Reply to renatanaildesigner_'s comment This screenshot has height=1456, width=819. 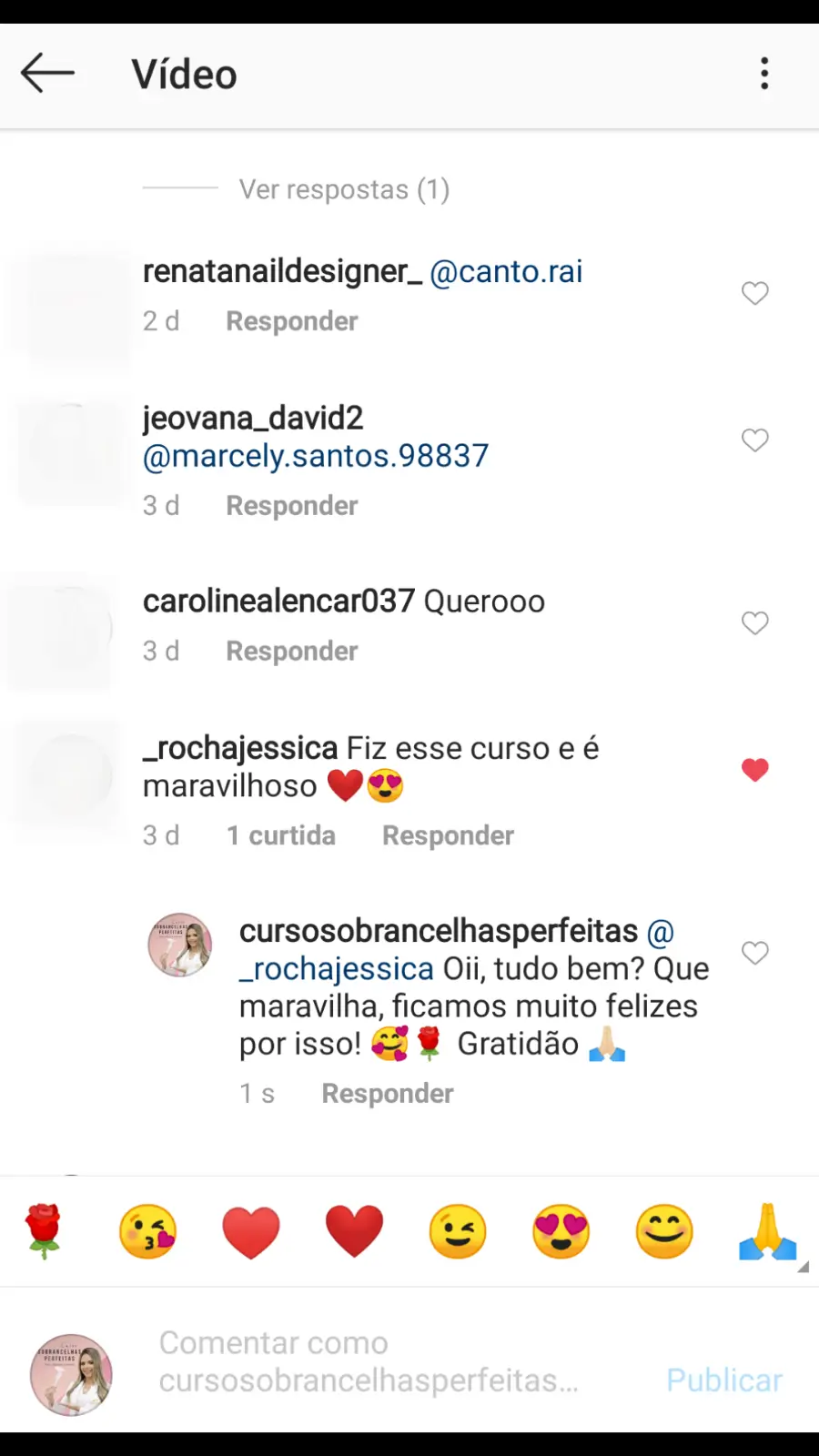point(291,321)
